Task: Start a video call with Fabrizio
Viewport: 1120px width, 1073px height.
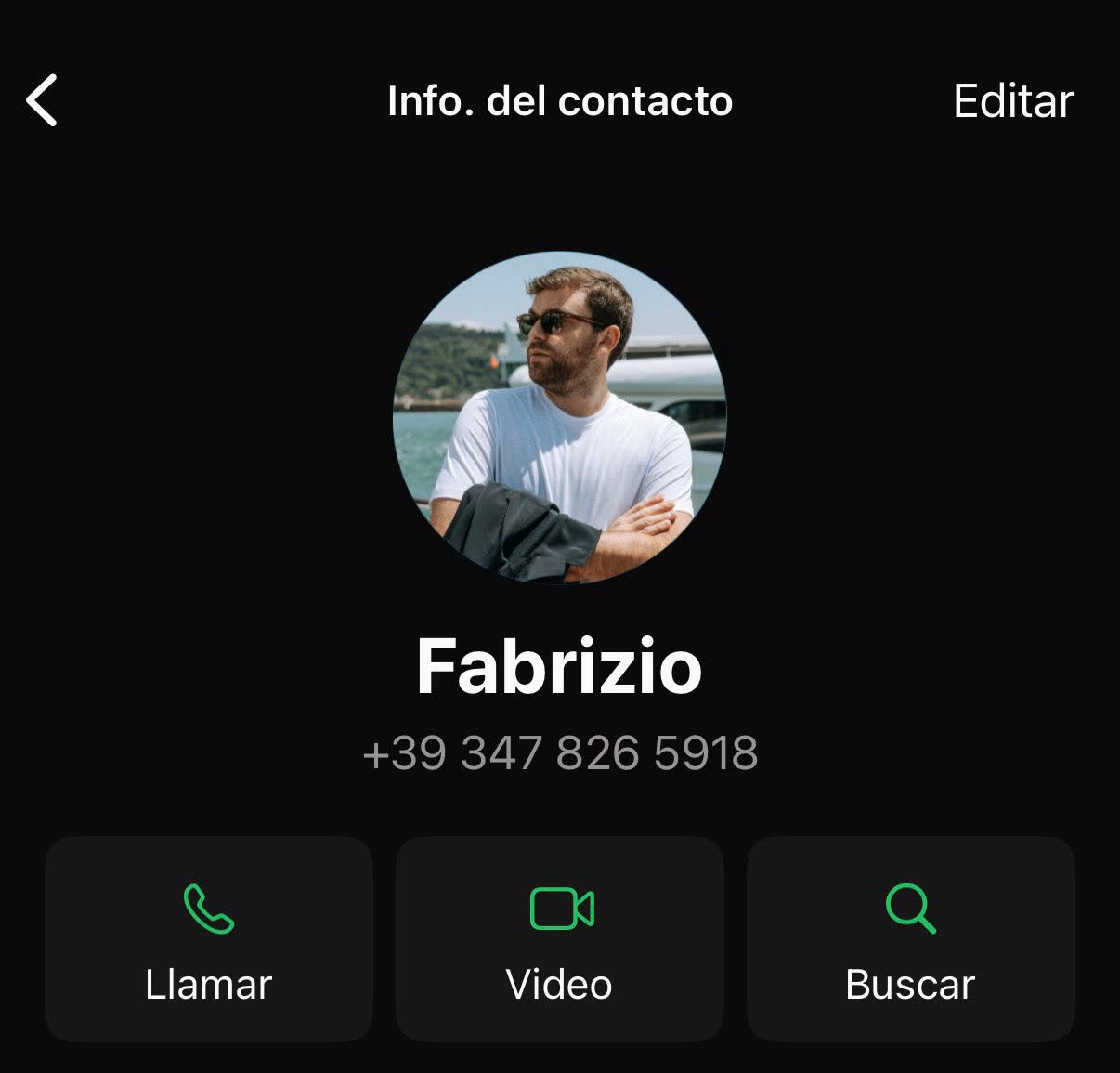Action: click(x=559, y=938)
